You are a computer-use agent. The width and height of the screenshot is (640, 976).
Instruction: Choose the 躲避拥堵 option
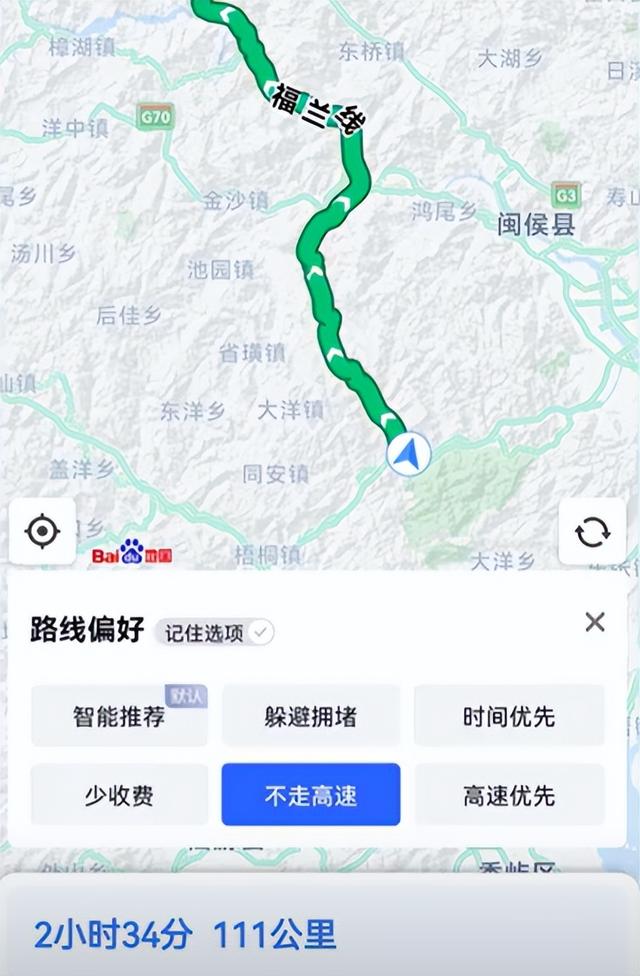311,716
